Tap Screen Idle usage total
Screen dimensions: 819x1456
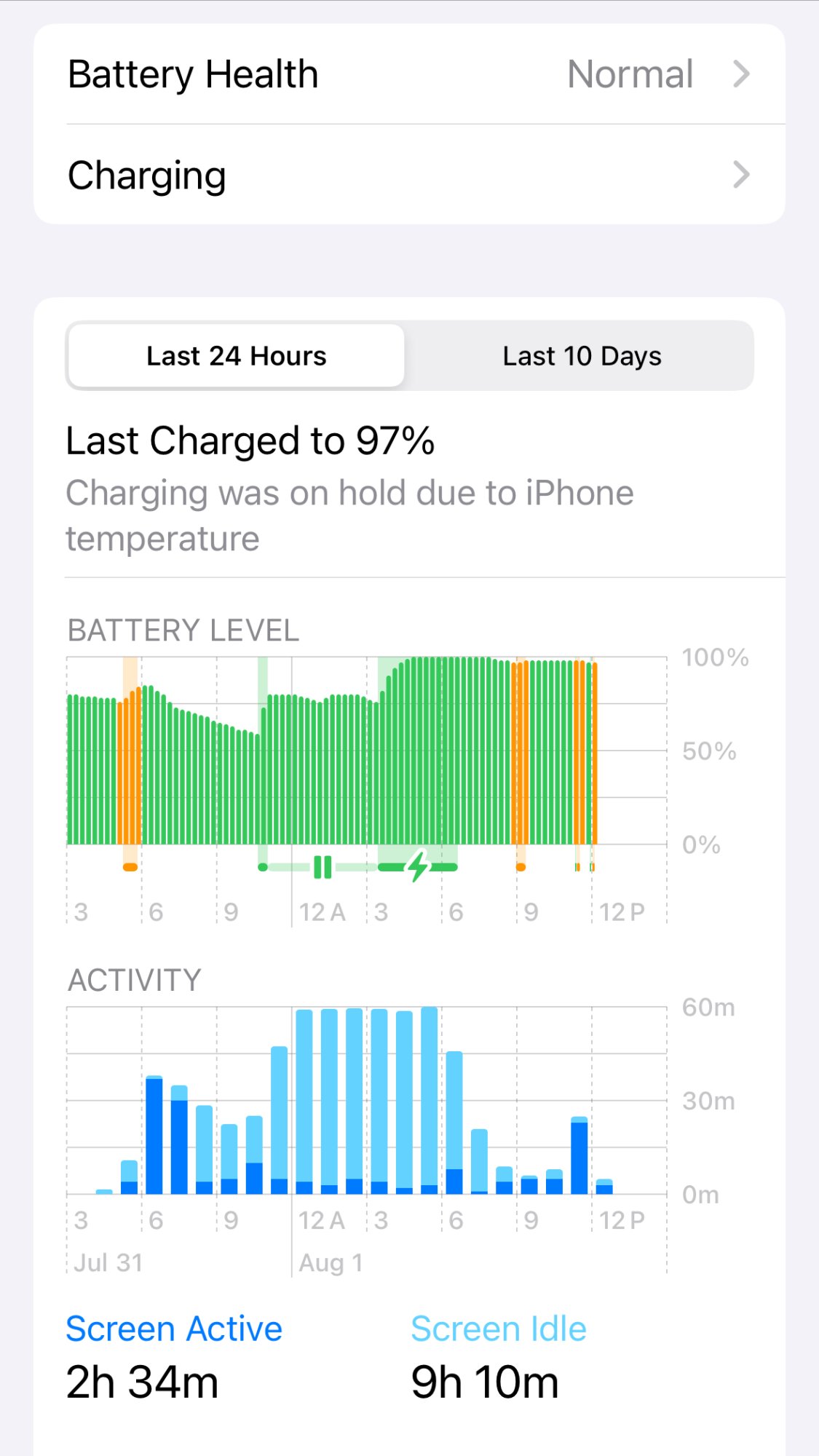click(x=485, y=1382)
